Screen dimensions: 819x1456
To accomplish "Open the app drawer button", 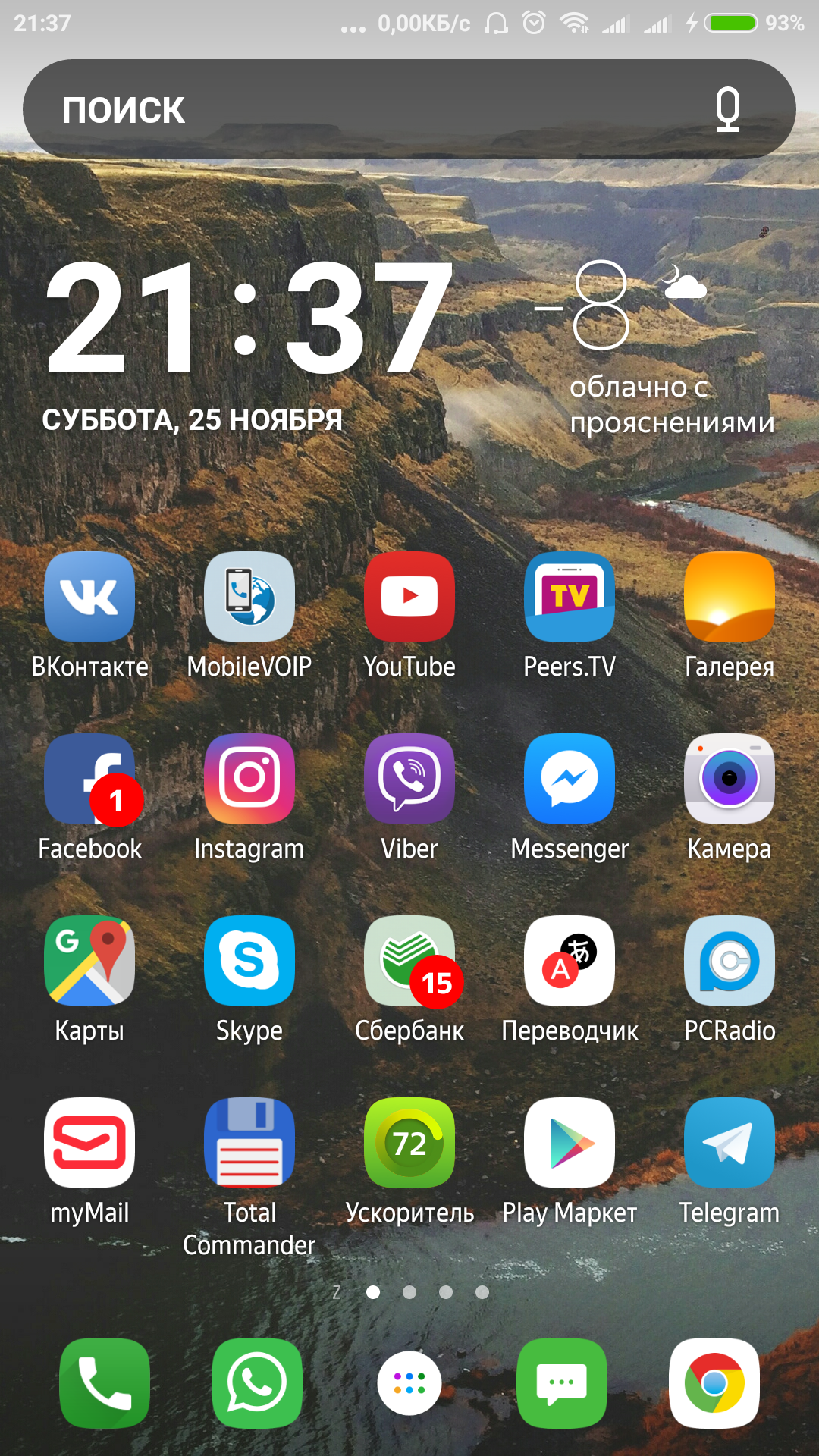I will click(409, 1383).
